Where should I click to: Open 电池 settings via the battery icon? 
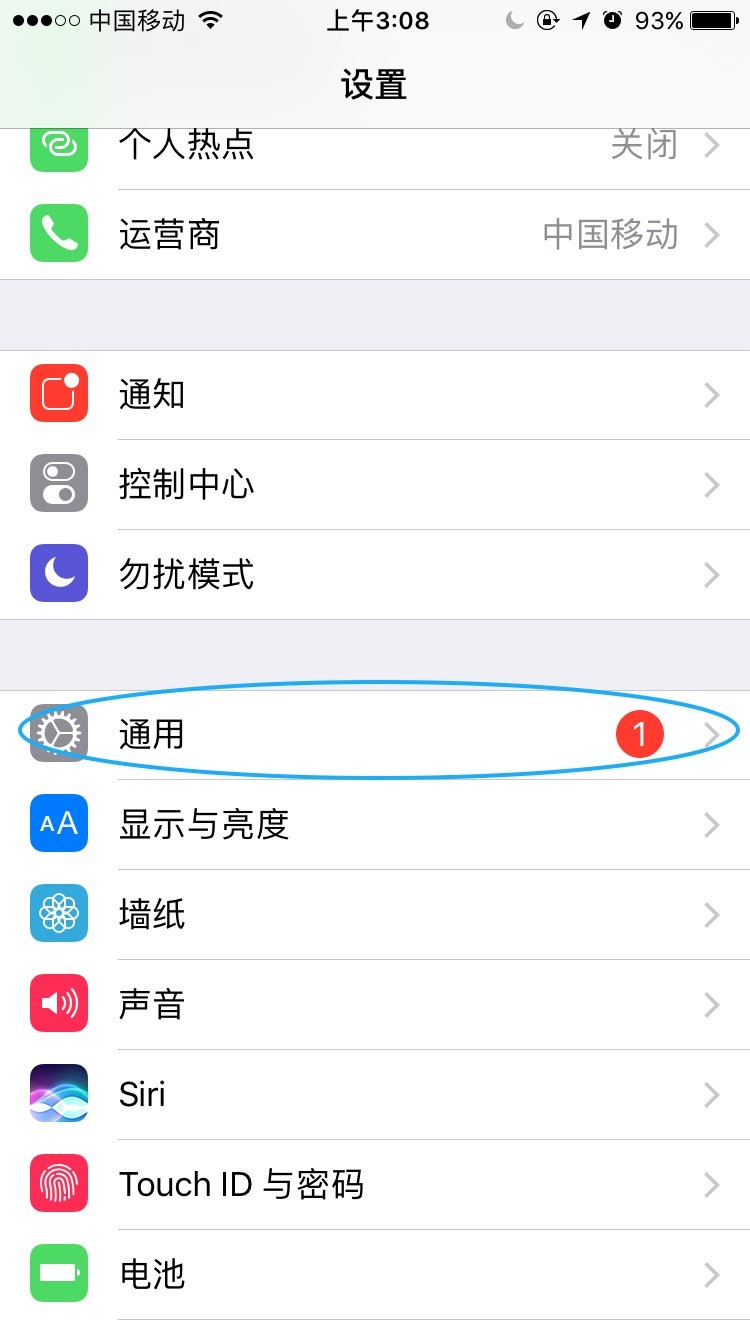click(x=58, y=1272)
